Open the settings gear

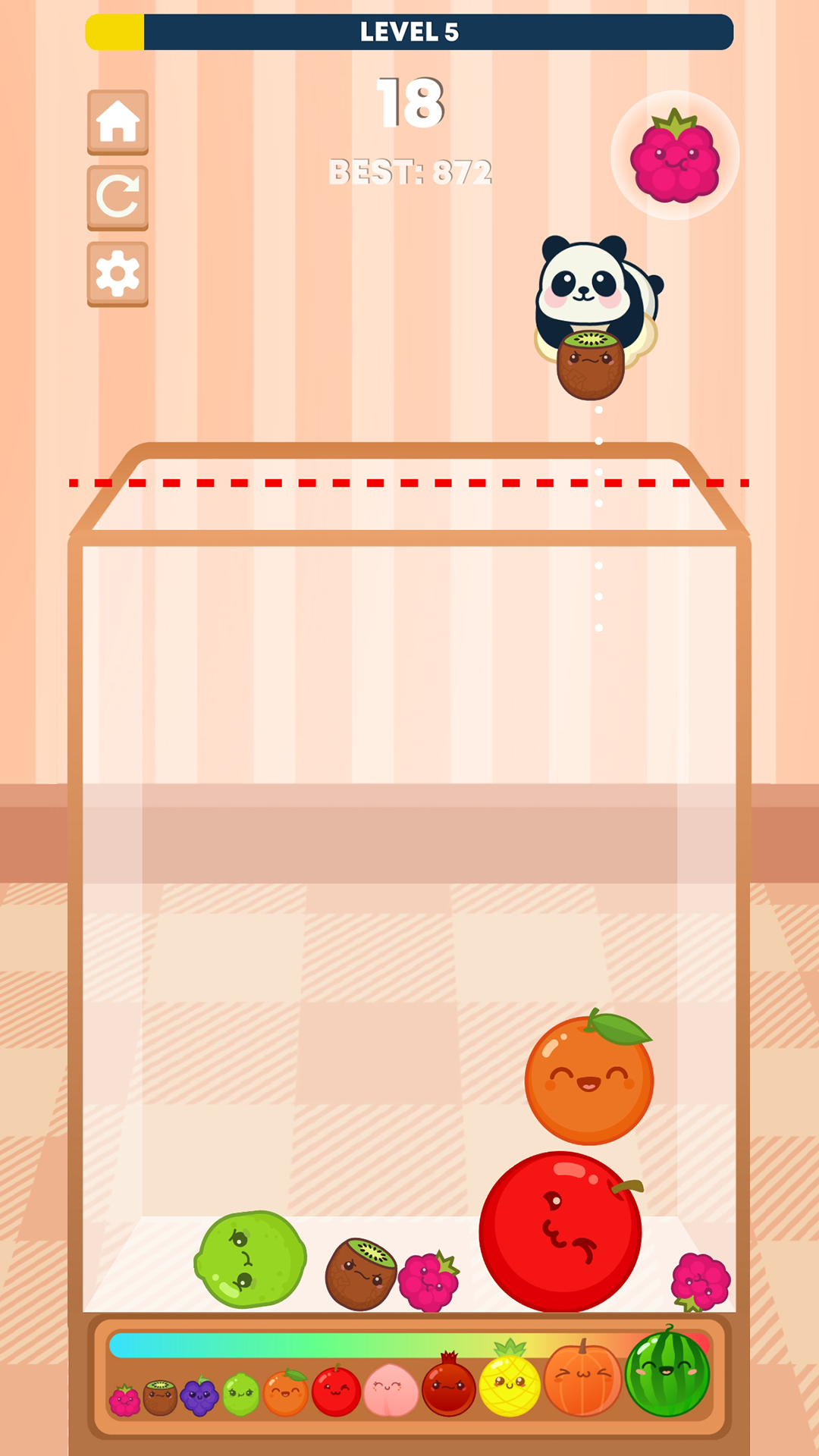coord(118,274)
